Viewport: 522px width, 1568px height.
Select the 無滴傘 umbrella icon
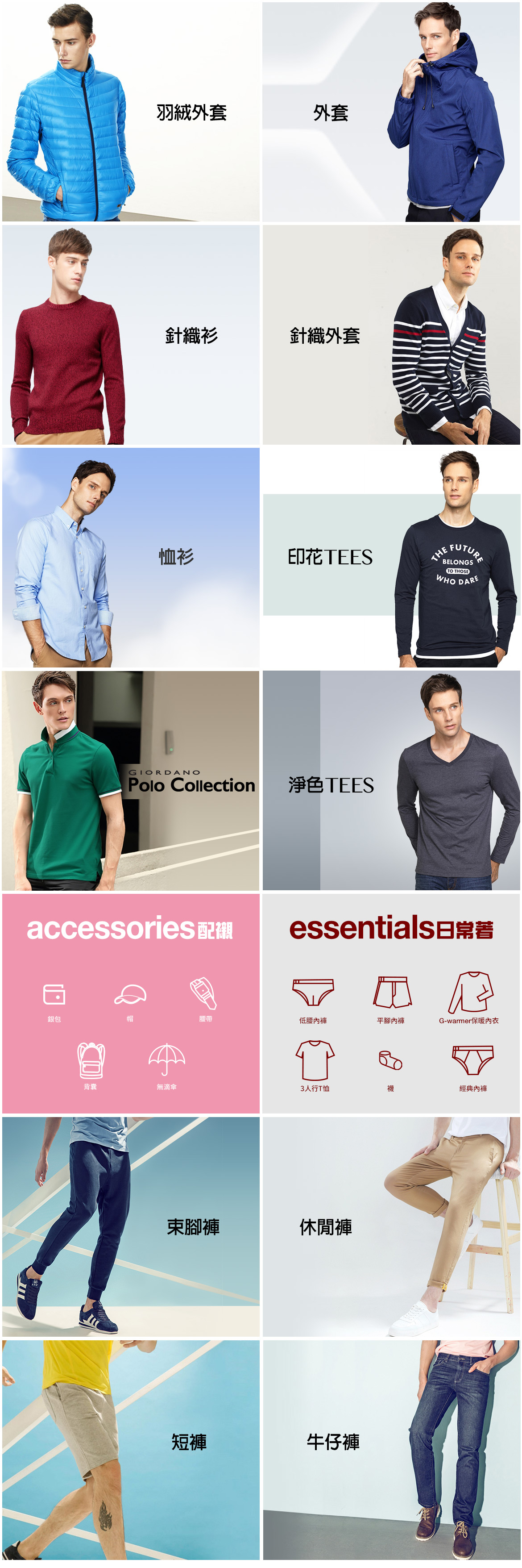(167, 1066)
